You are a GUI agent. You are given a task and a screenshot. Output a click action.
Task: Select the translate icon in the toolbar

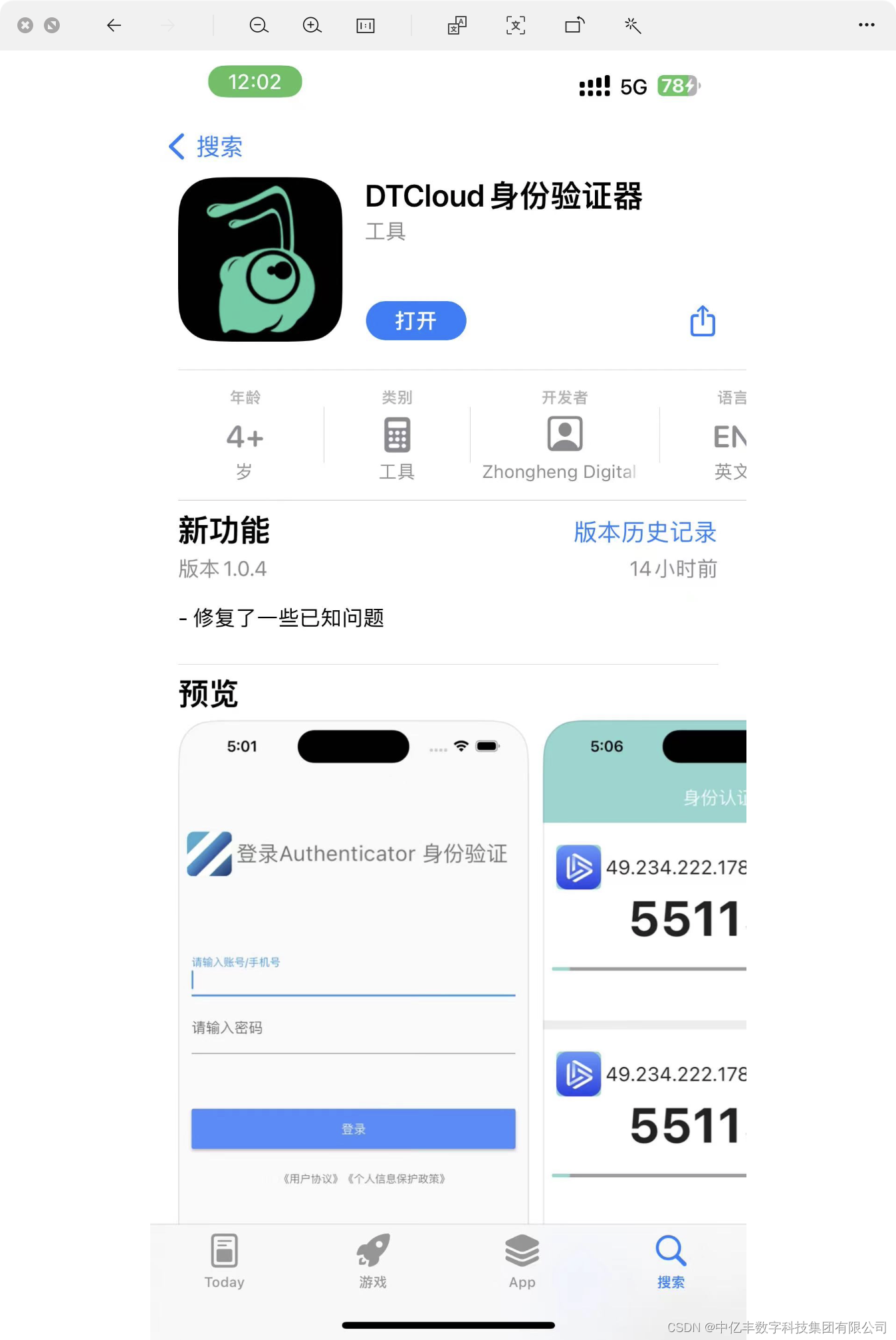455,25
